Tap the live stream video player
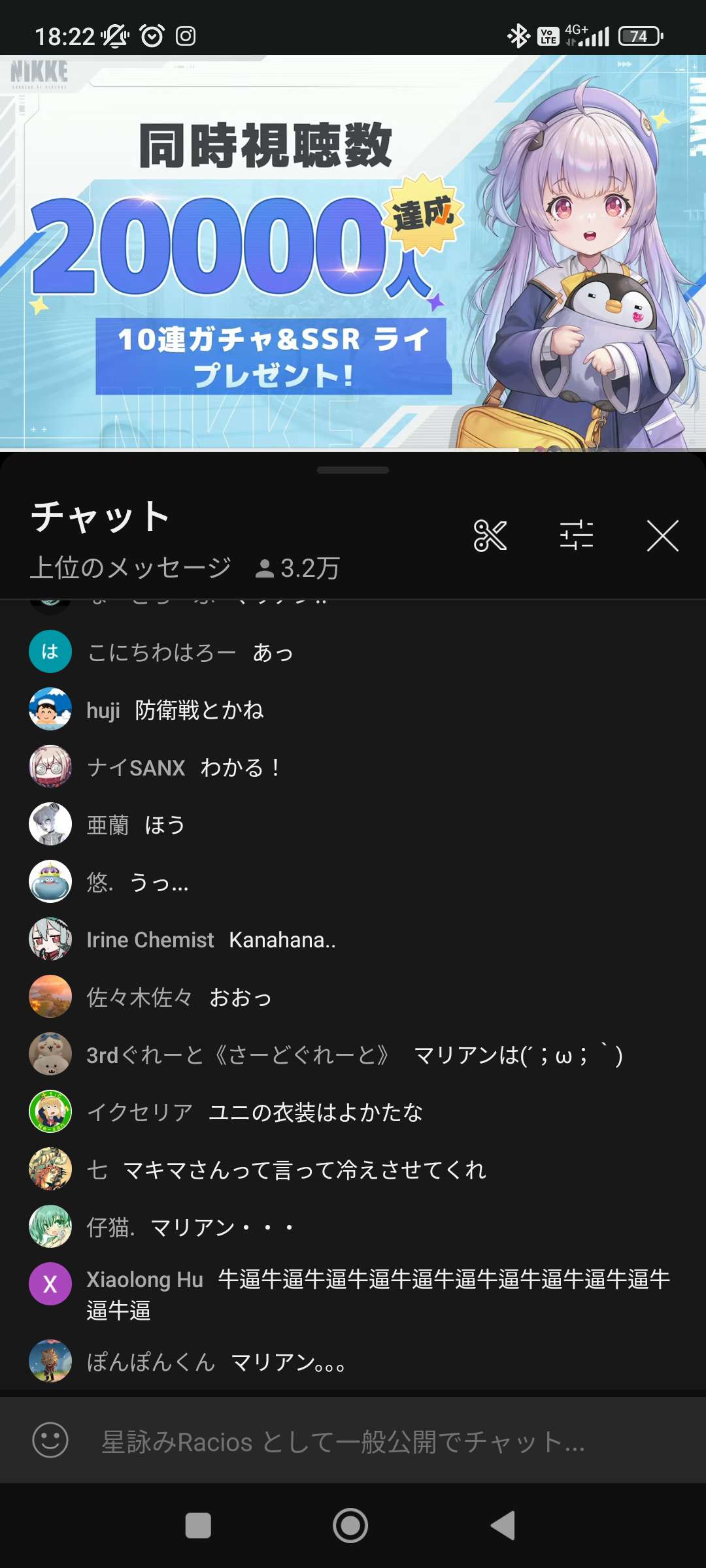706x1568 pixels. tap(353, 252)
